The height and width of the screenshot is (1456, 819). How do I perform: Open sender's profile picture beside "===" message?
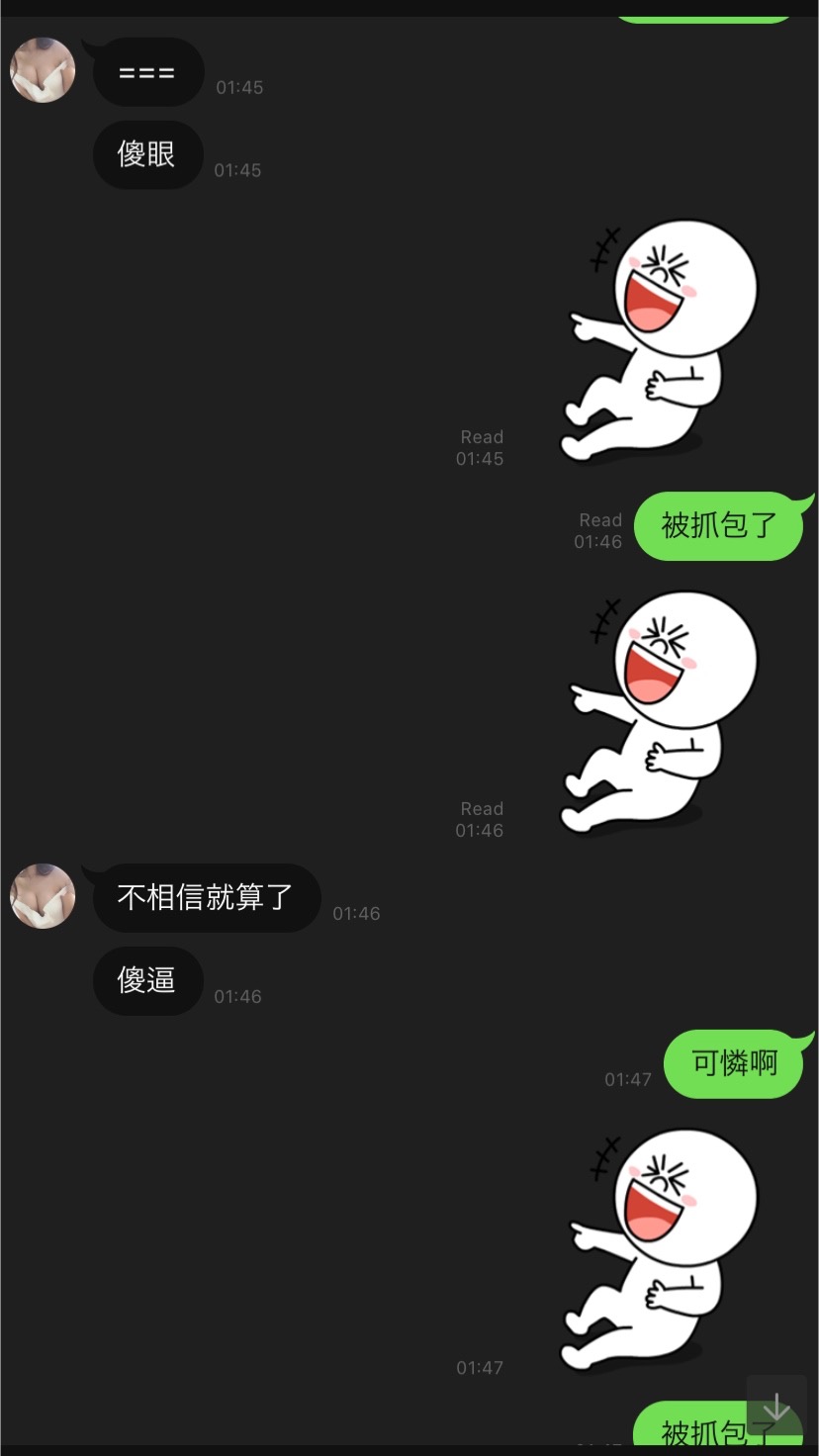tap(43, 70)
